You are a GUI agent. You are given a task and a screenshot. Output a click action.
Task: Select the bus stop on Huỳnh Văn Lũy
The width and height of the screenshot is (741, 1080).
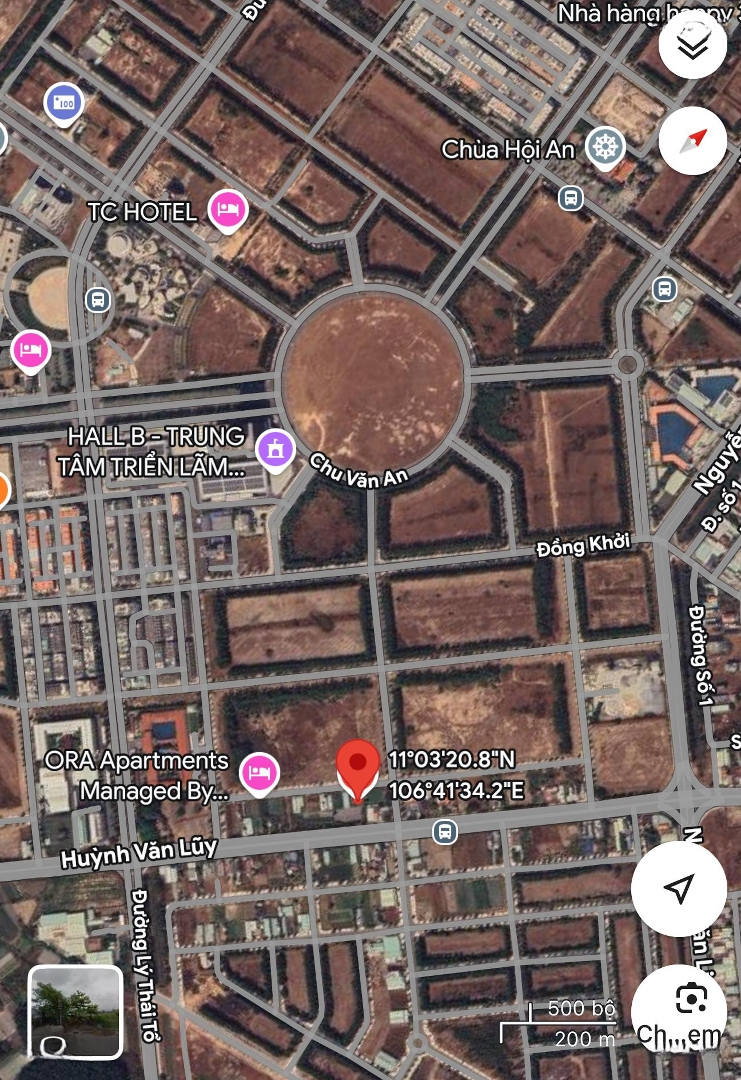(445, 831)
